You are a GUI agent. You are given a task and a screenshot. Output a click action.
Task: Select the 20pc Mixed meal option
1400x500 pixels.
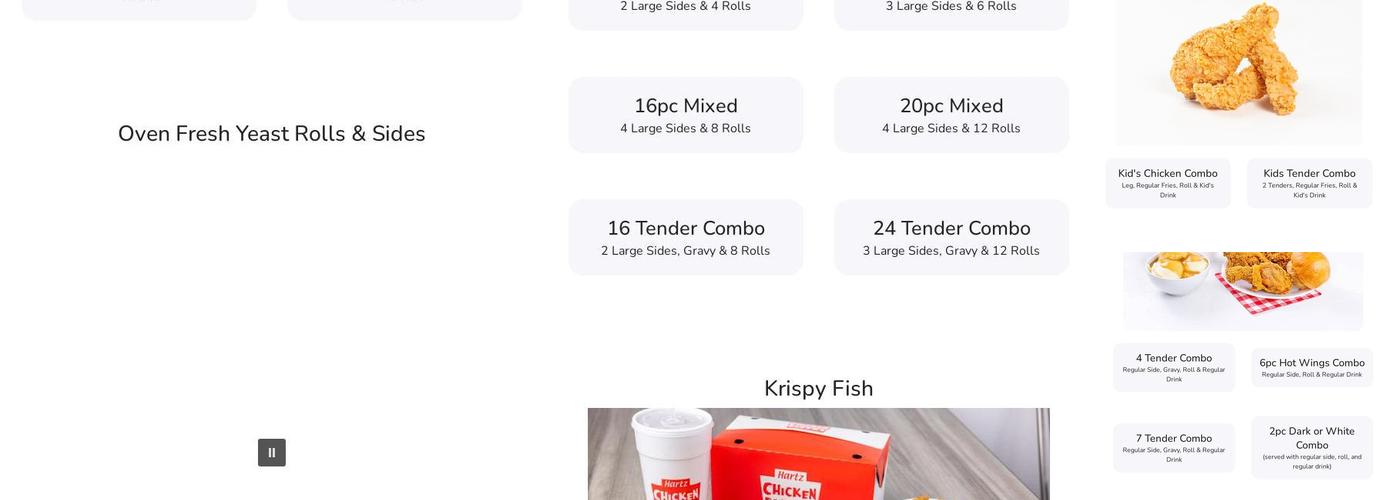pos(951,115)
